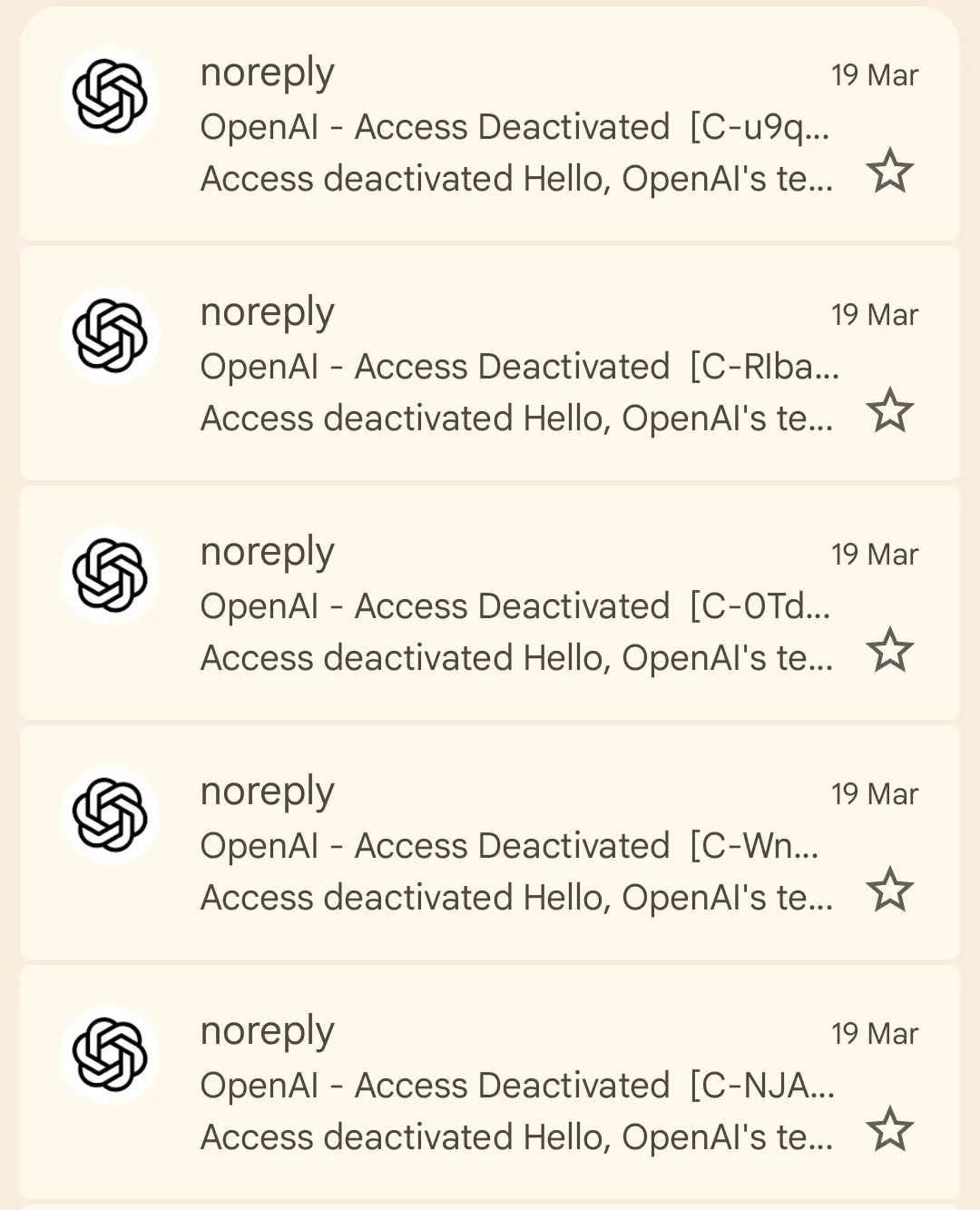980x1210 pixels.
Task: Open the email with subject C-Wn
Action: tap(490, 842)
